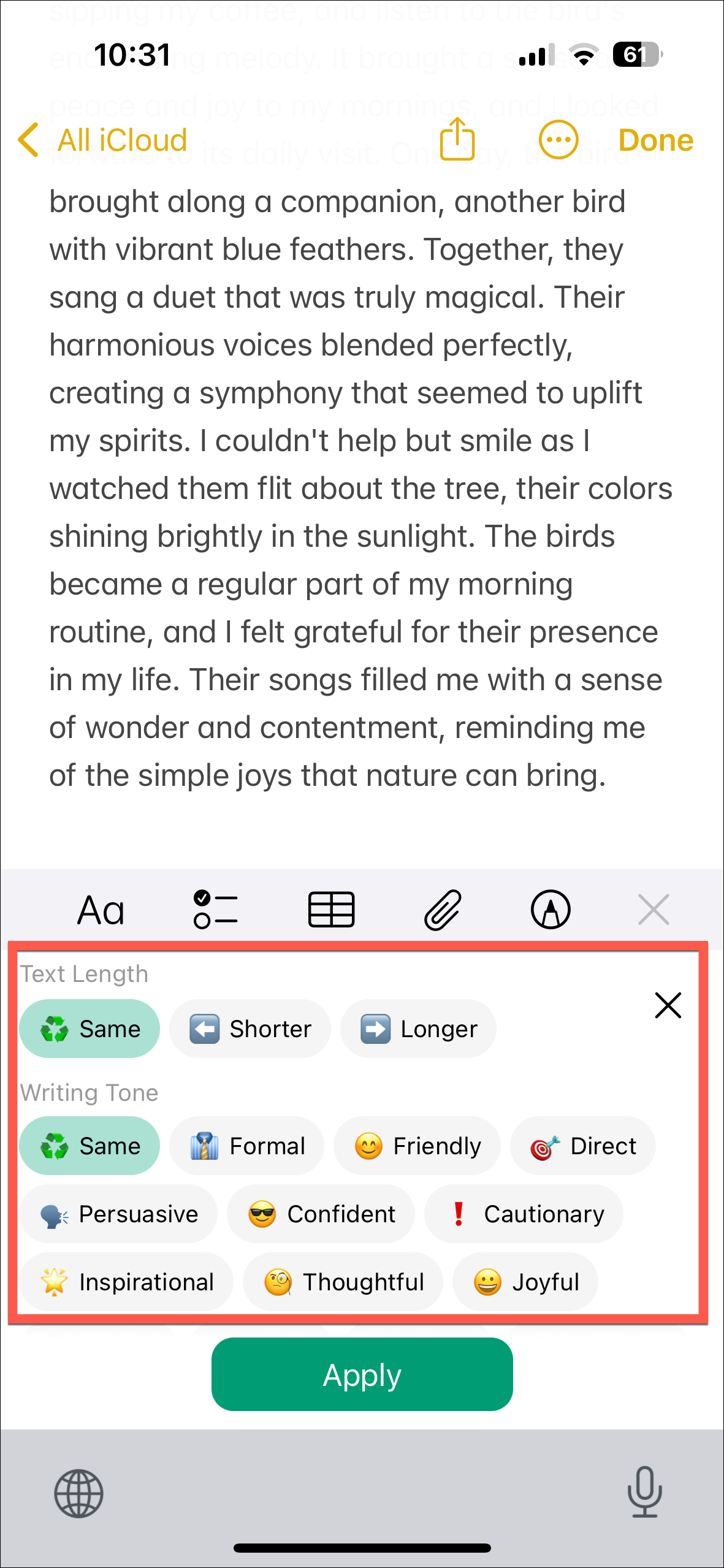Apply the selected rewrite settings

pyautogui.click(x=362, y=1374)
